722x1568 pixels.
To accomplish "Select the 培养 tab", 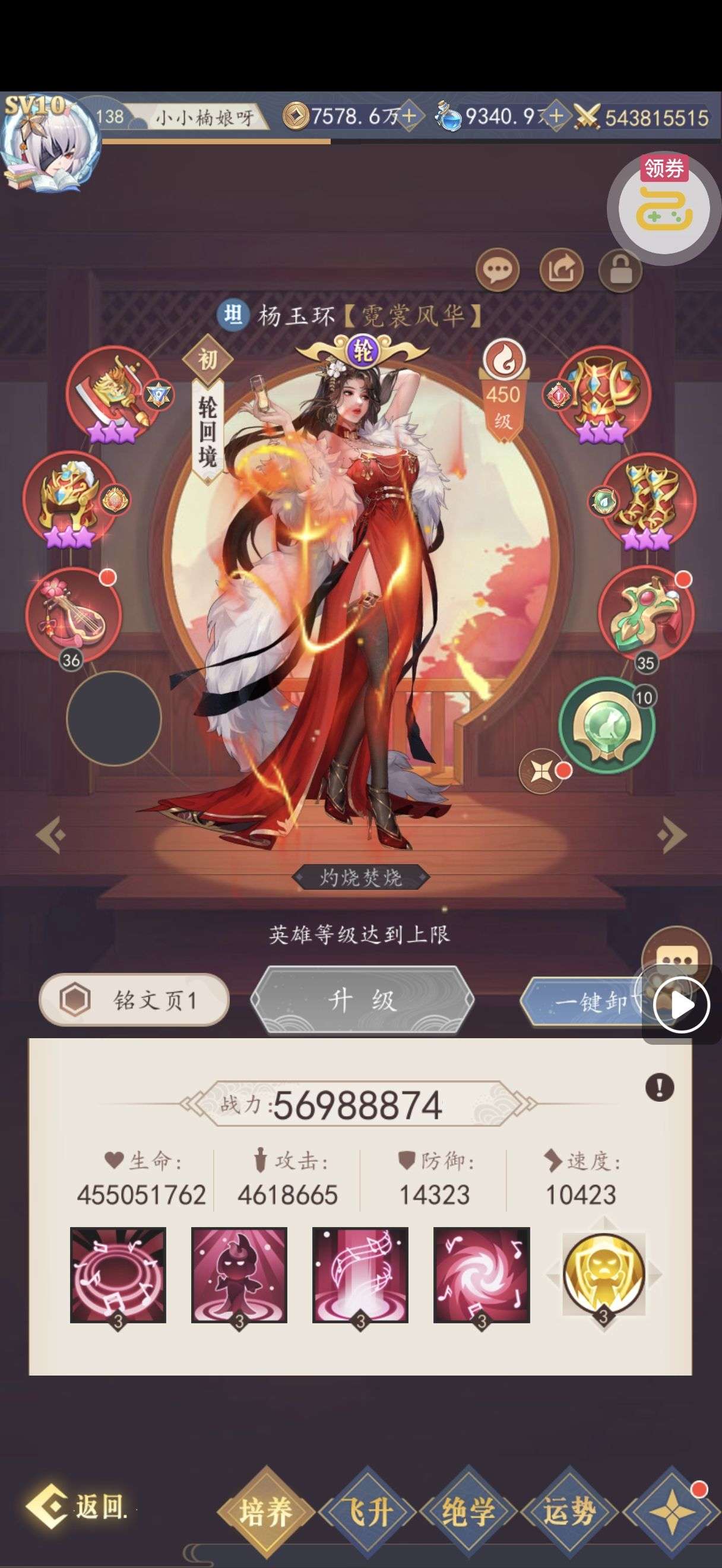I will (x=266, y=1512).
